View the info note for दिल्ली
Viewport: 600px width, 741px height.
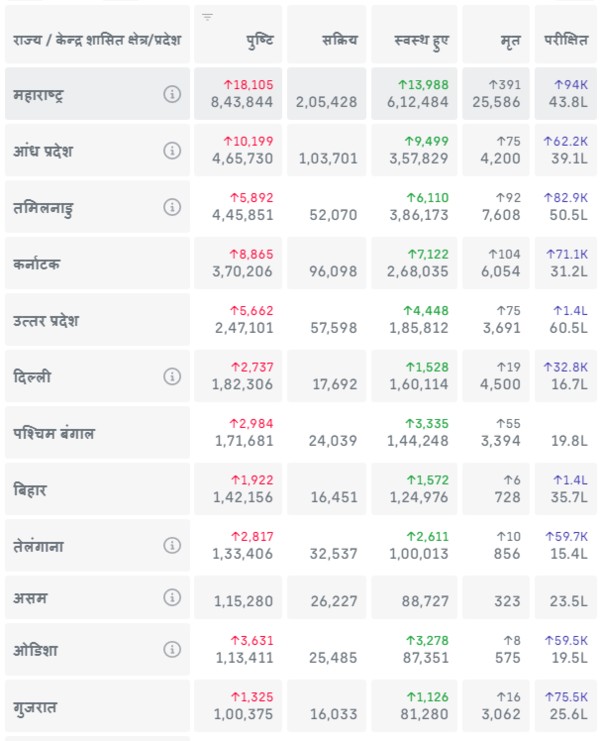(x=172, y=376)
